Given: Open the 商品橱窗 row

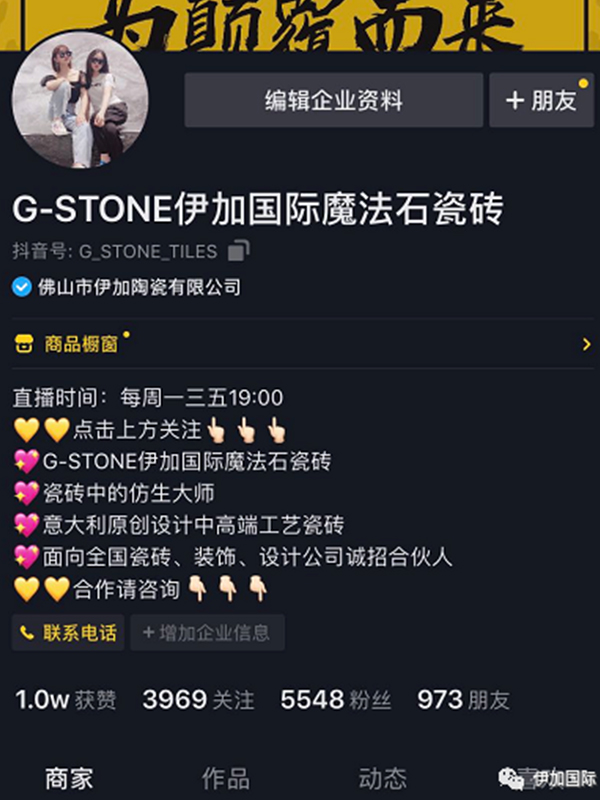Looking at the screenshot, I should pyautogui.click(x=300, y=344).
